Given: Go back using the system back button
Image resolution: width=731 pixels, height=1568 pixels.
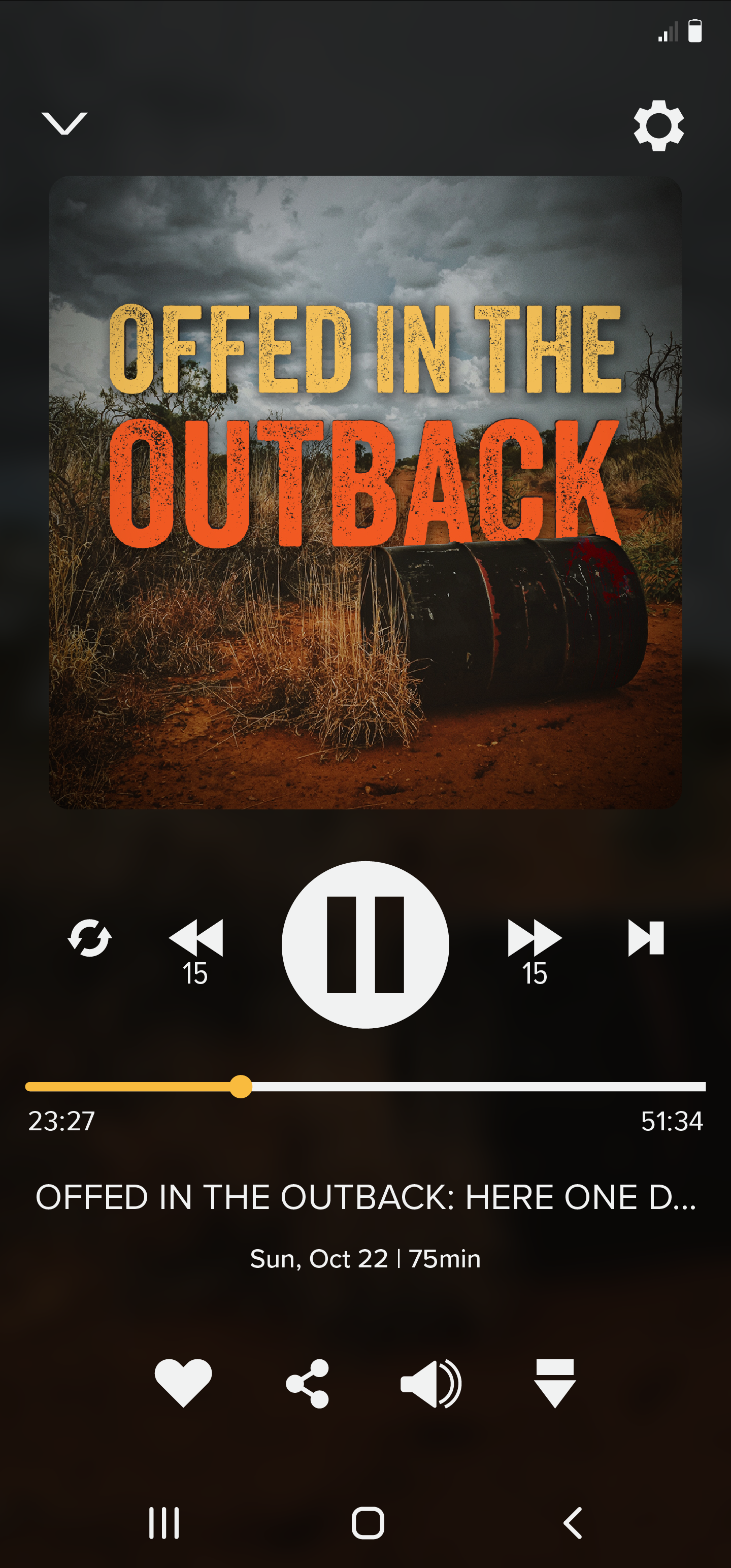Looking at the screenshot, I should (573, 1523).
